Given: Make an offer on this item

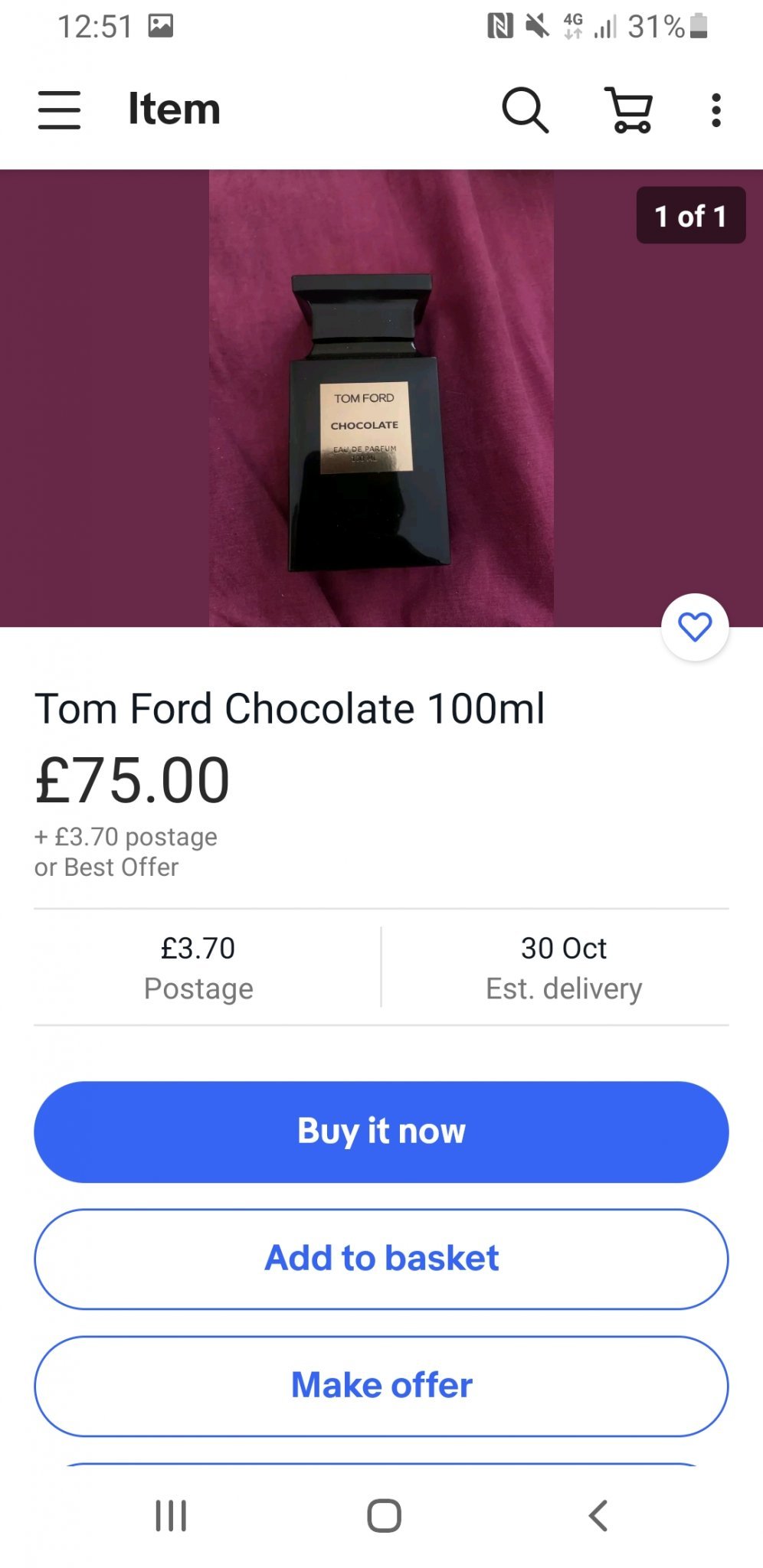Looking at the screenshot, I should coord(381,1386).
